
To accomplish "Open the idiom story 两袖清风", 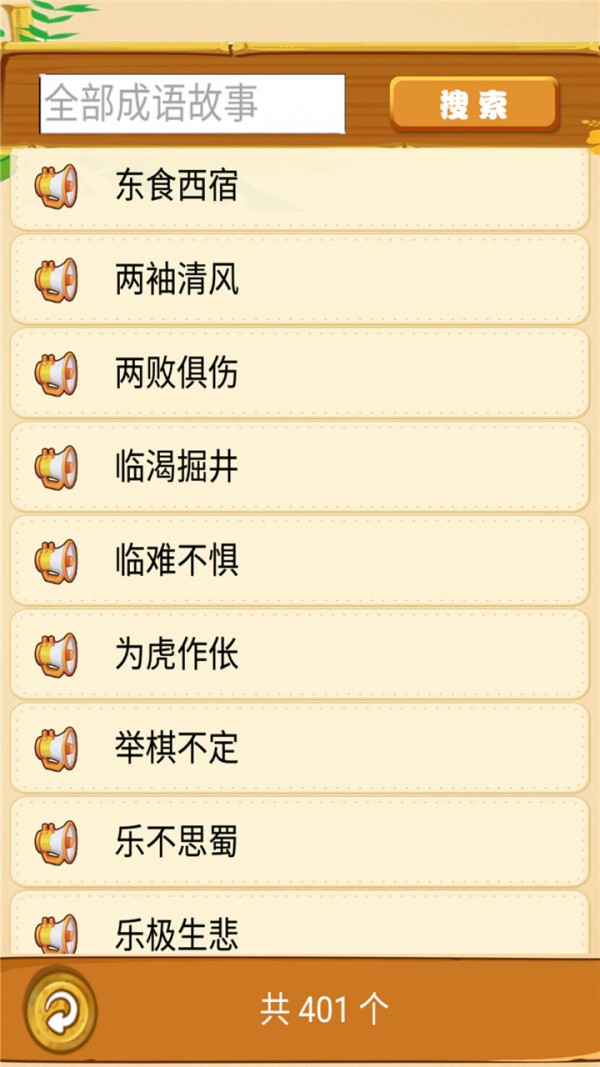I will pyautogui.click(x=299, y=280).
